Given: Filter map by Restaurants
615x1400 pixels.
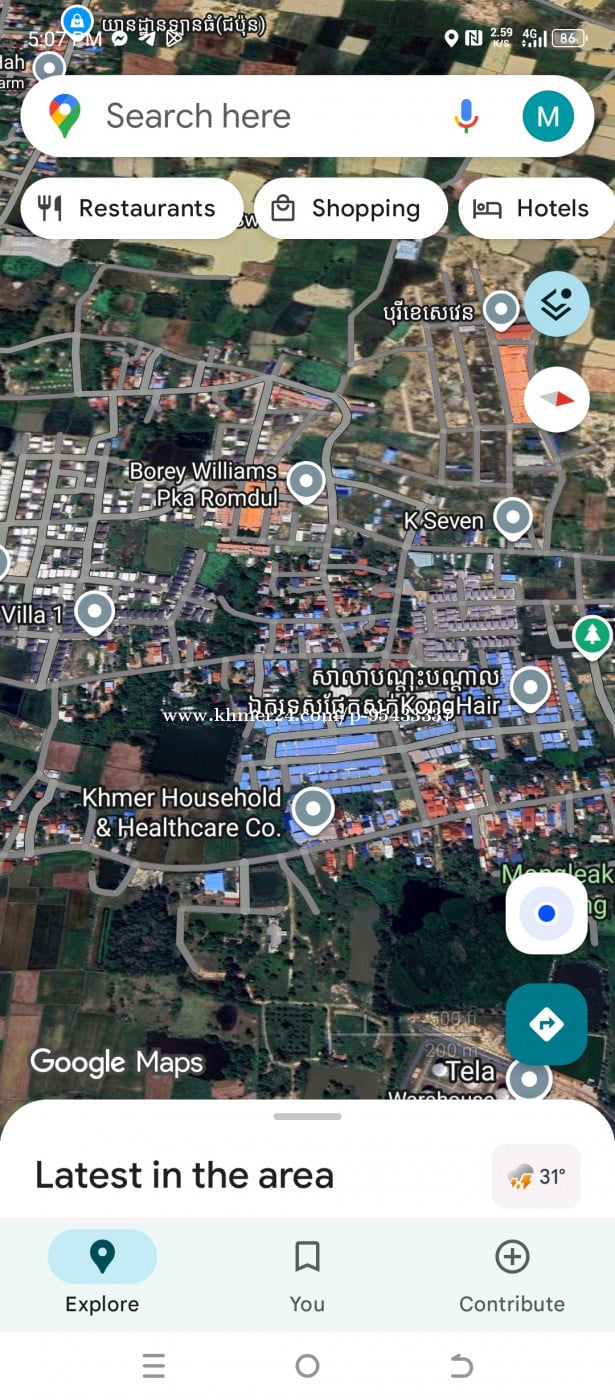Looking at the screenshot, I should (130, 208).
